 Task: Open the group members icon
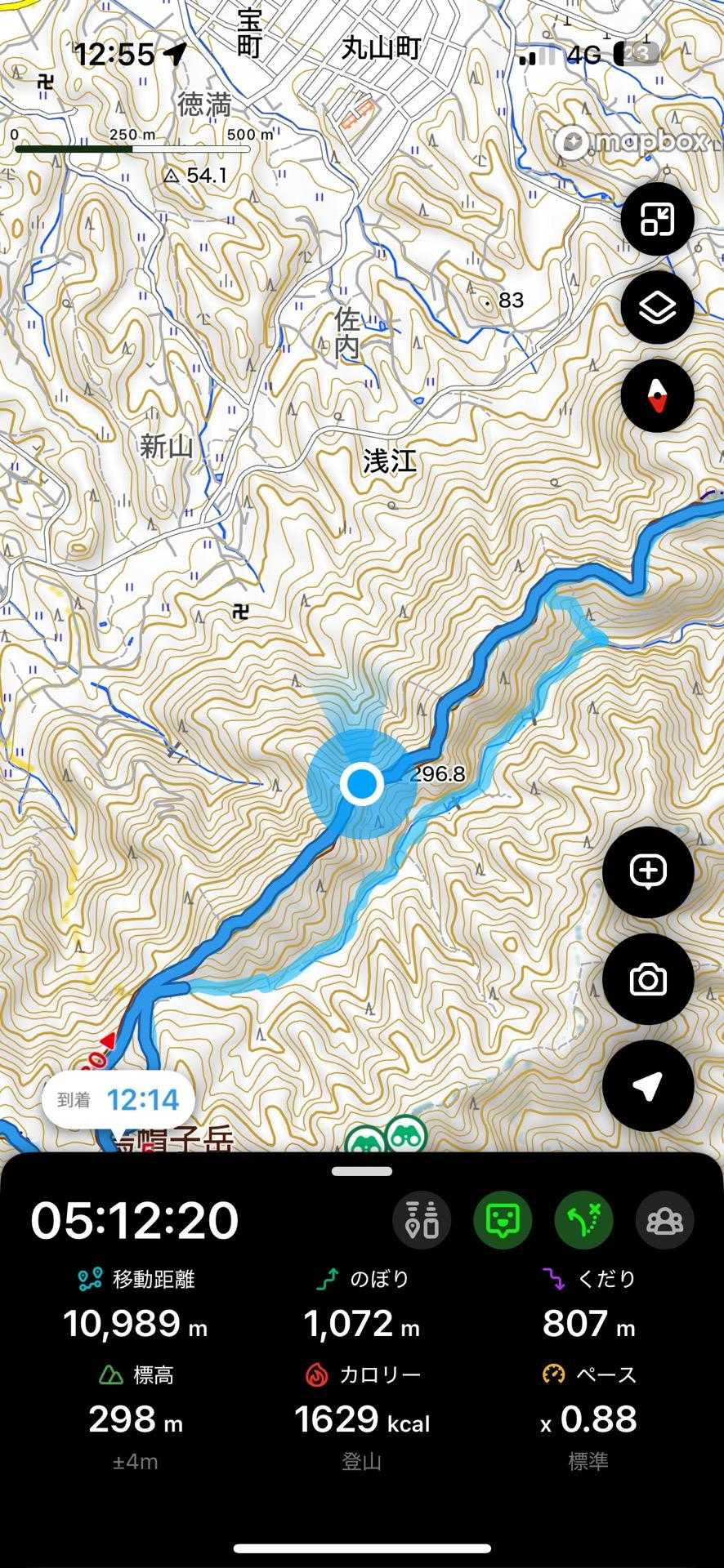[664, 1220]
